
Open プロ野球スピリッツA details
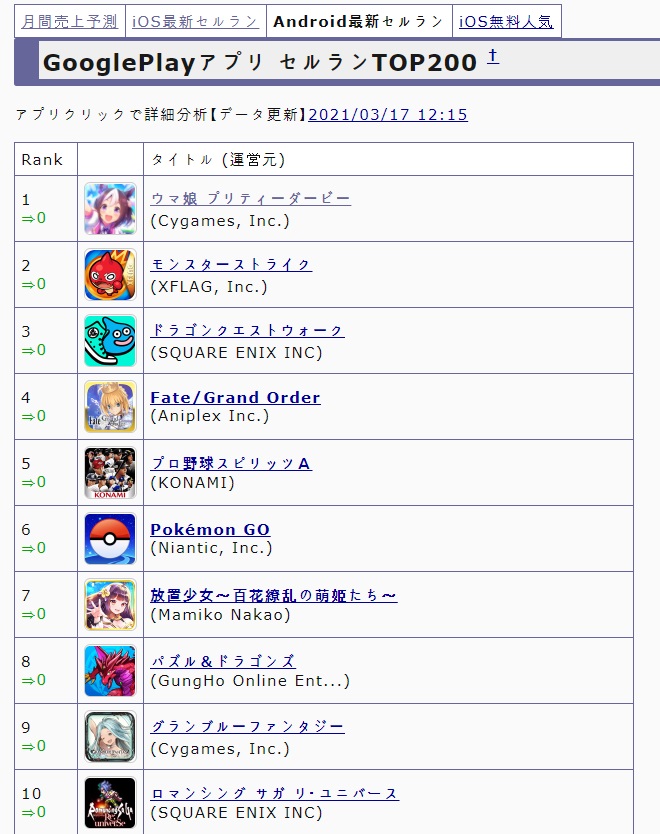click(x=231, y=463)
